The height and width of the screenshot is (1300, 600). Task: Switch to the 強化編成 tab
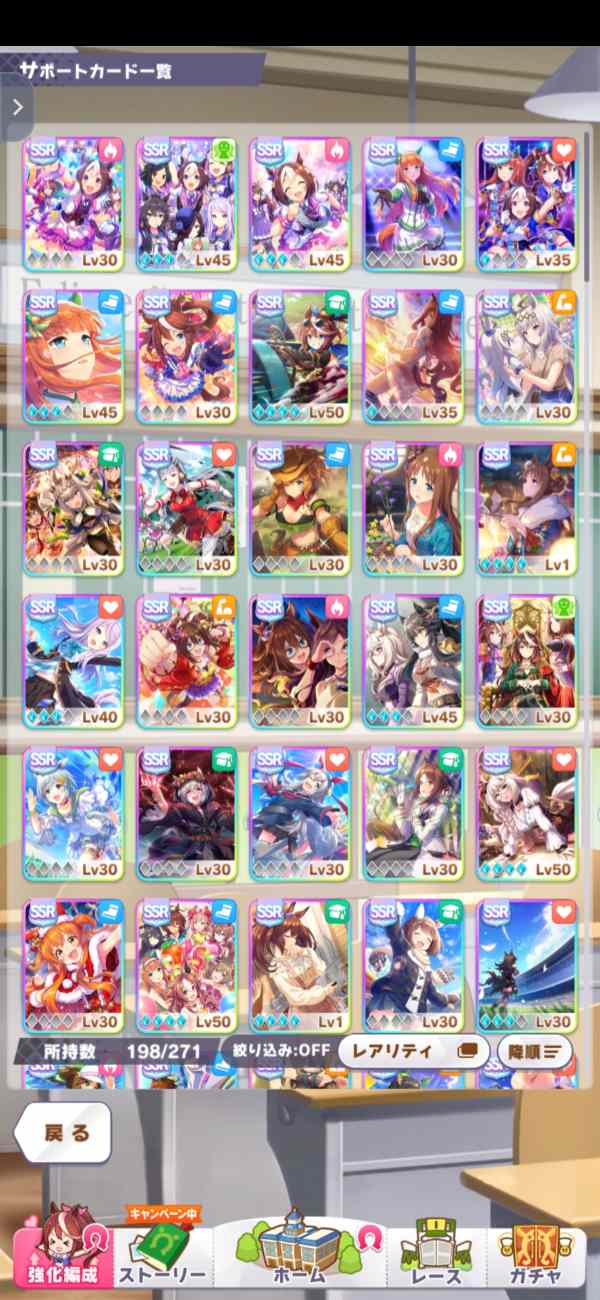[x=63, y=1250]
